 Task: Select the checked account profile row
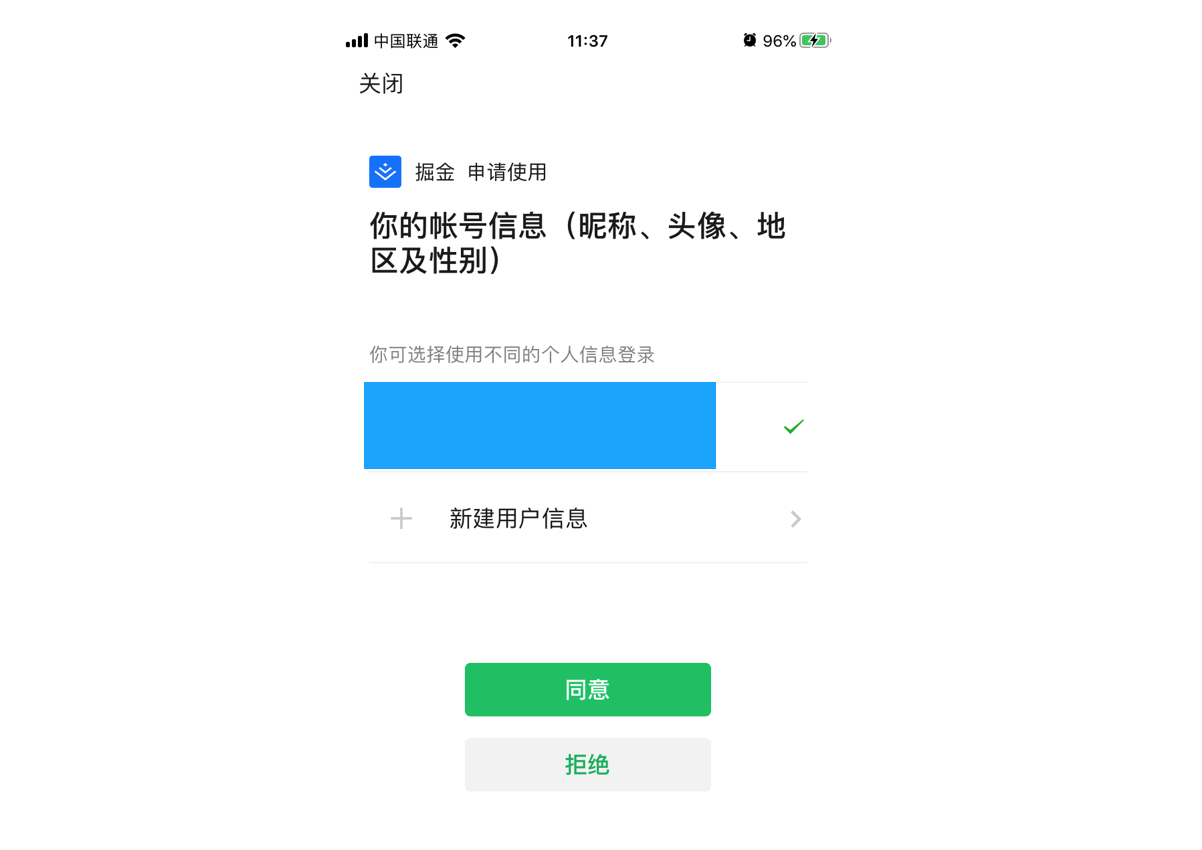tap(586, 426)
